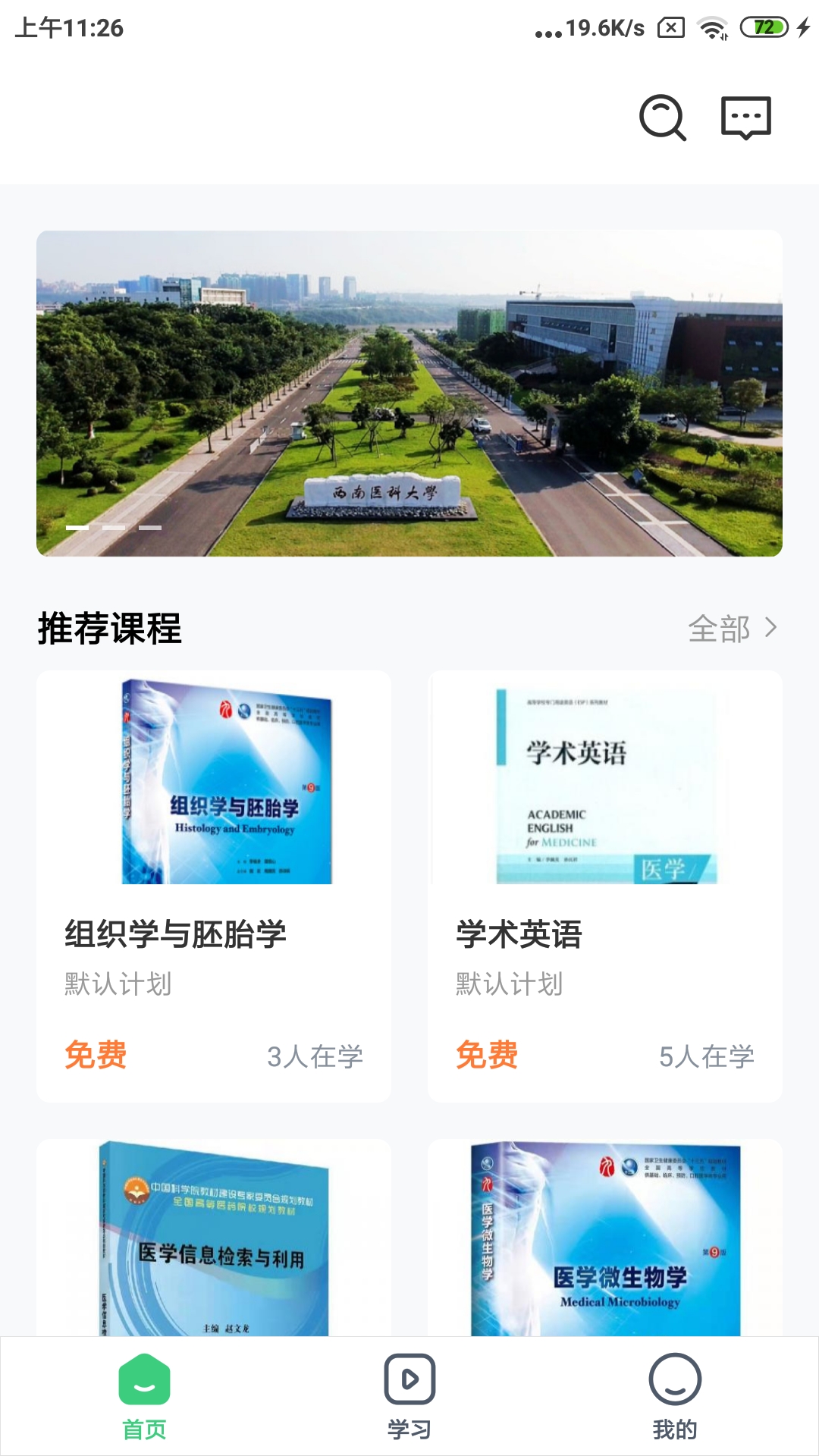Tap the chevron next to 全部
The image size is (819, 1456).
click(x=771, y=627)
